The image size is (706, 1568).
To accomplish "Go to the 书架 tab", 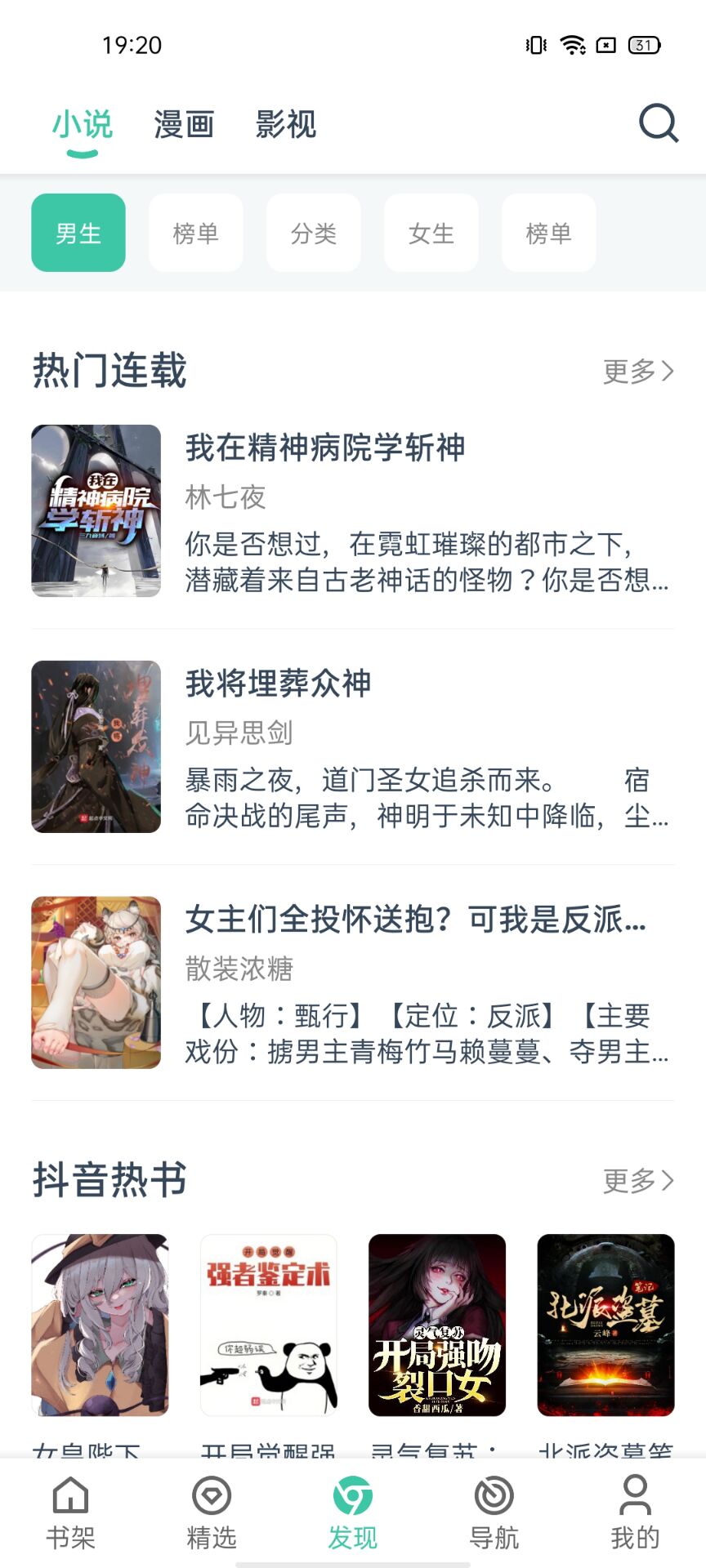I will (70, 1512).
